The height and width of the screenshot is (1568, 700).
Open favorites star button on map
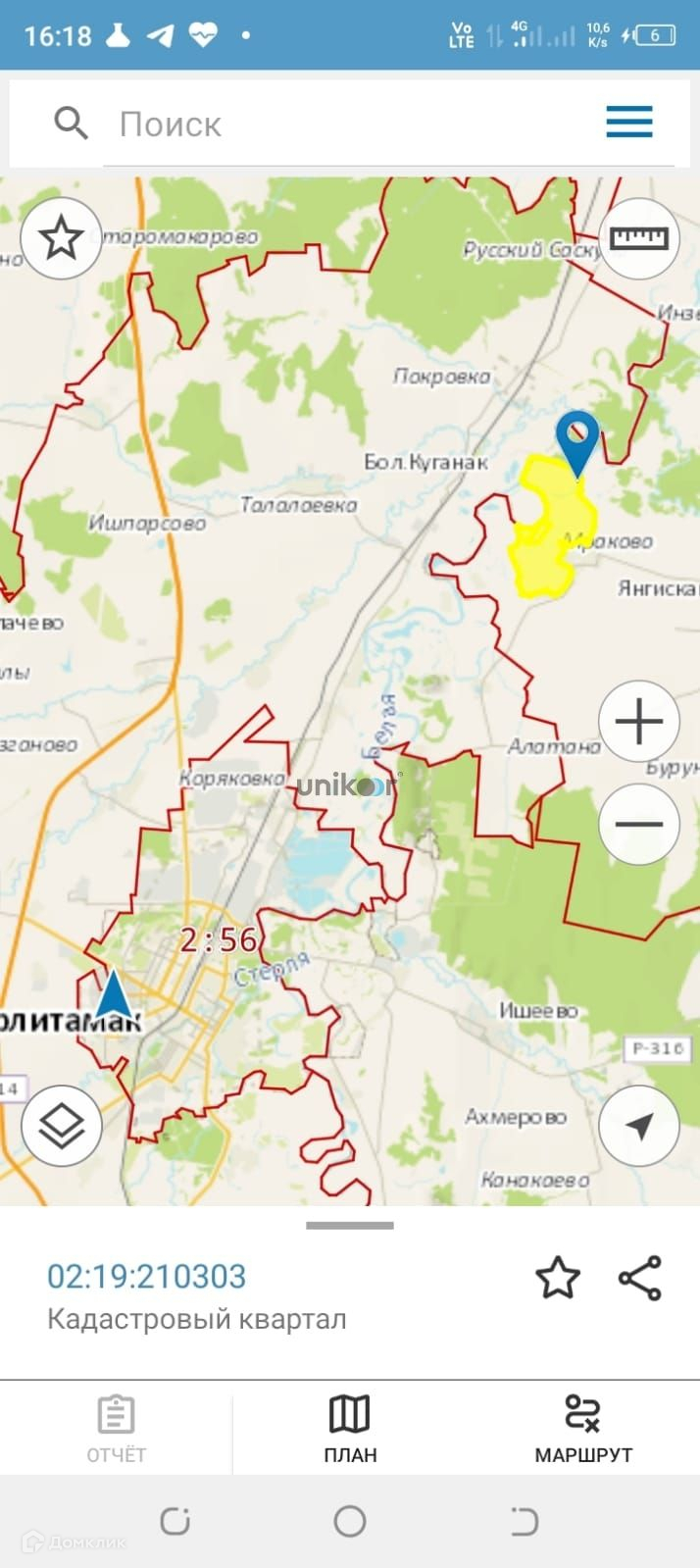61,238
